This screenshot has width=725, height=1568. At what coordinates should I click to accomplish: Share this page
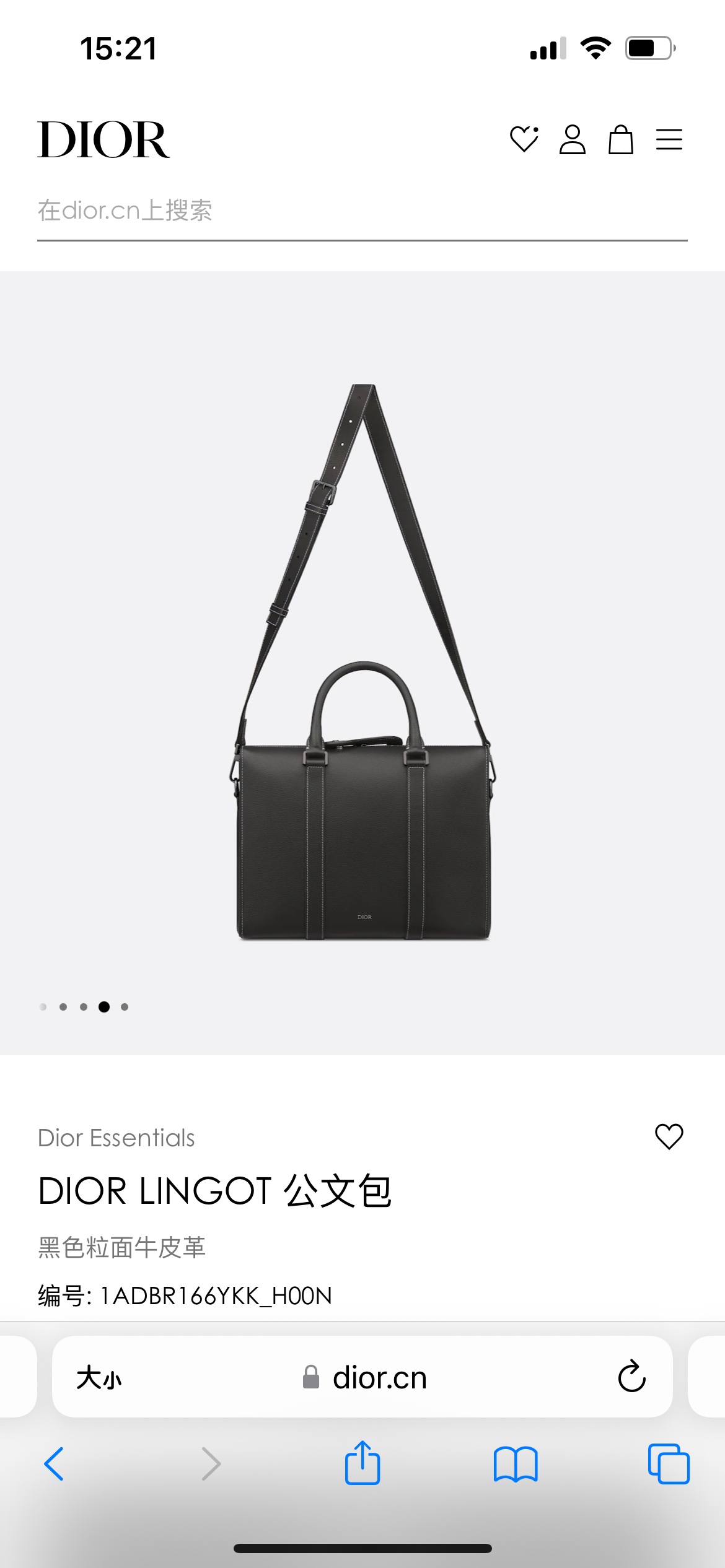pyautogui.click(x=362, y=1463)
